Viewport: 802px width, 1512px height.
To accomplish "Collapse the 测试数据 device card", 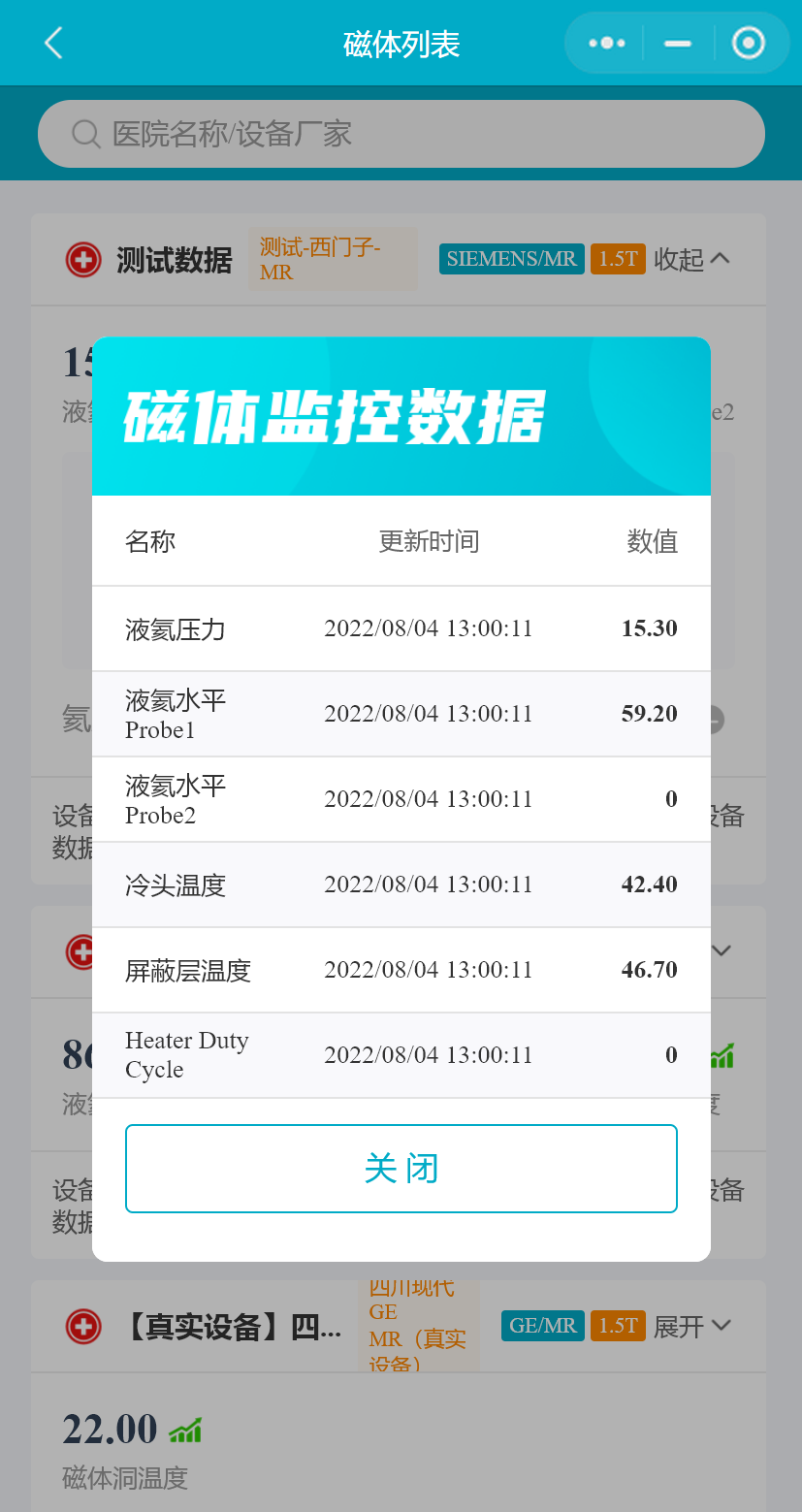I will coord(691,259).
